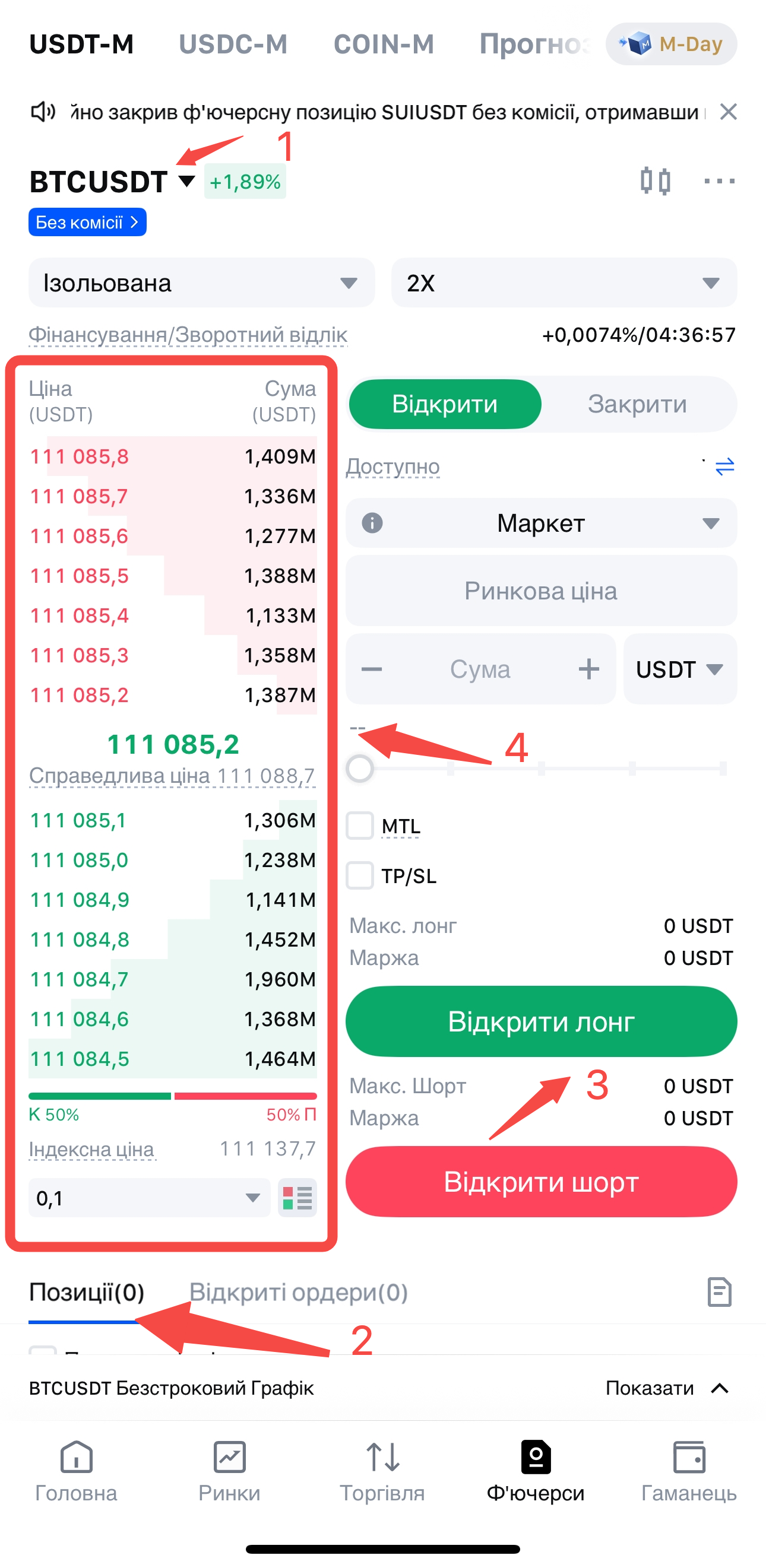The height and width of the screenshot is (1568, 766).
Task: Dismiss the SUIUSDT announcement banner
Action: 728,112
